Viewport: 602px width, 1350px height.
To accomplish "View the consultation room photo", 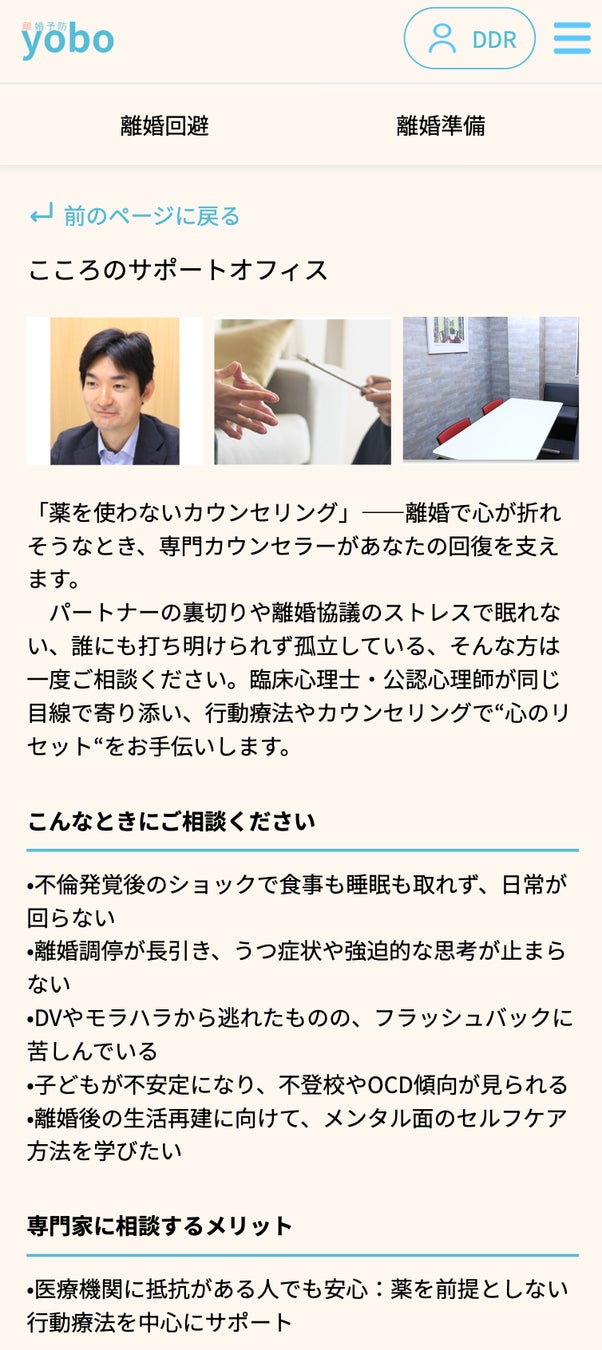I will pos(490,389).
